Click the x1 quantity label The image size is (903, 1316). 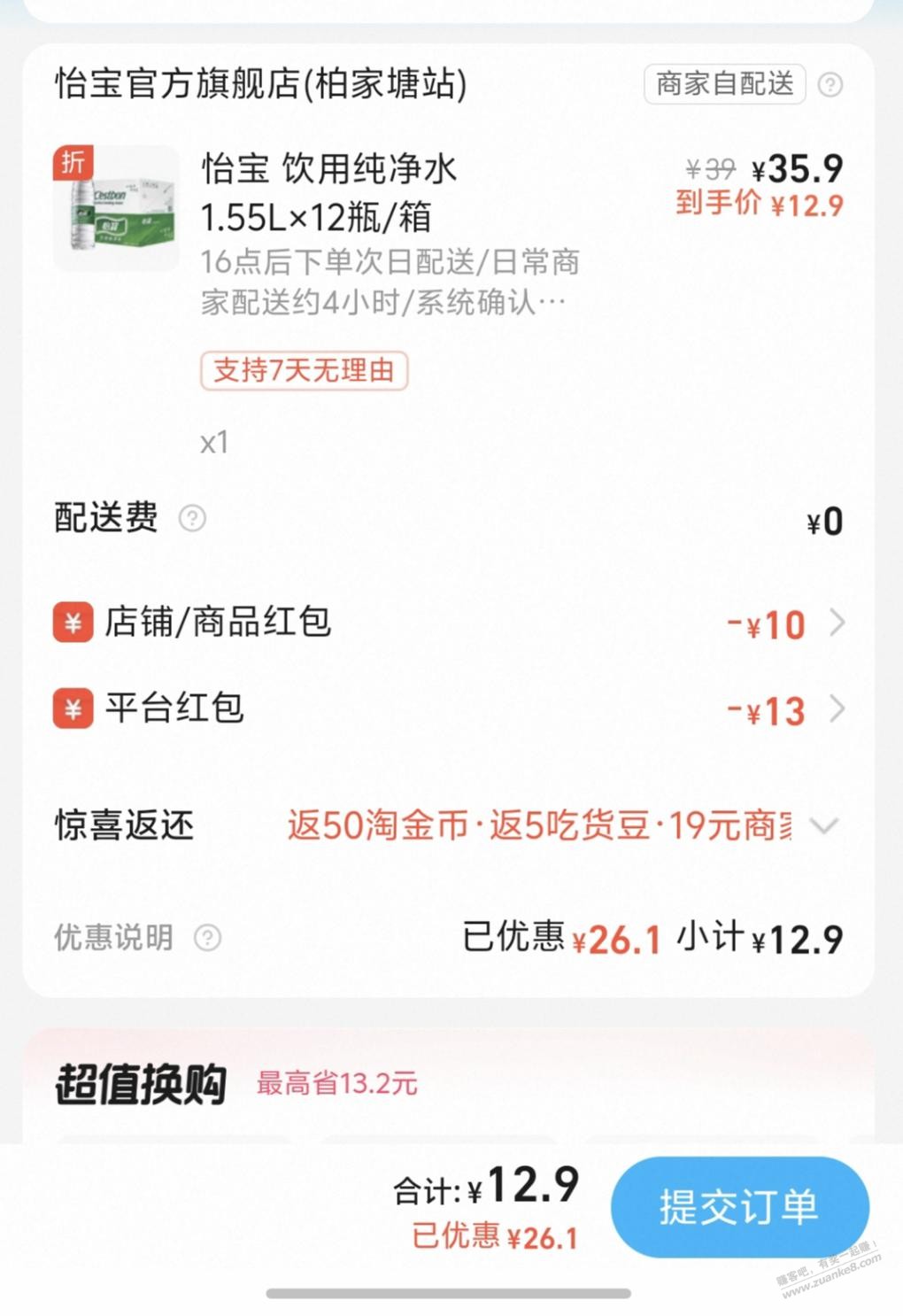click(x=212, y=441)
